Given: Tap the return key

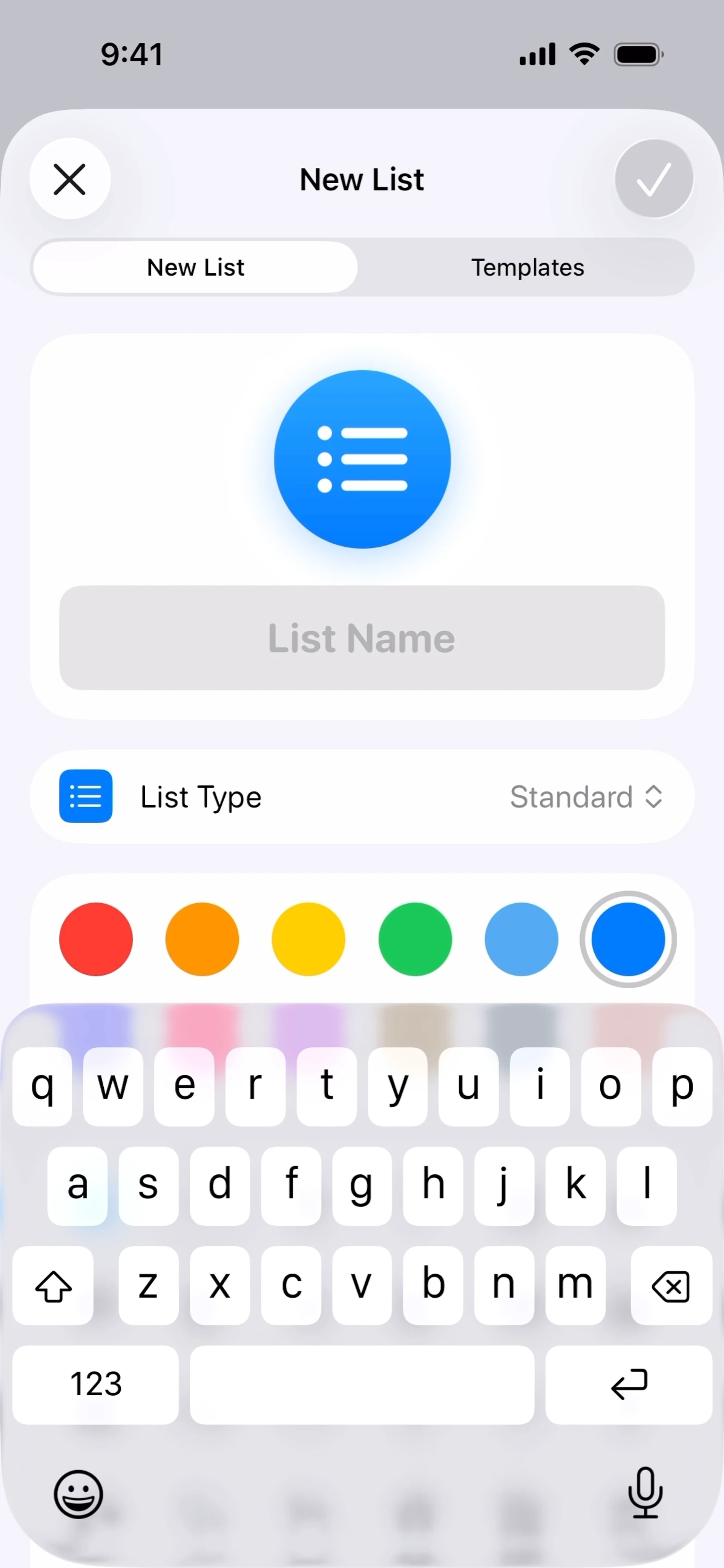Looking at the screenshot, I should [628, 1384].
